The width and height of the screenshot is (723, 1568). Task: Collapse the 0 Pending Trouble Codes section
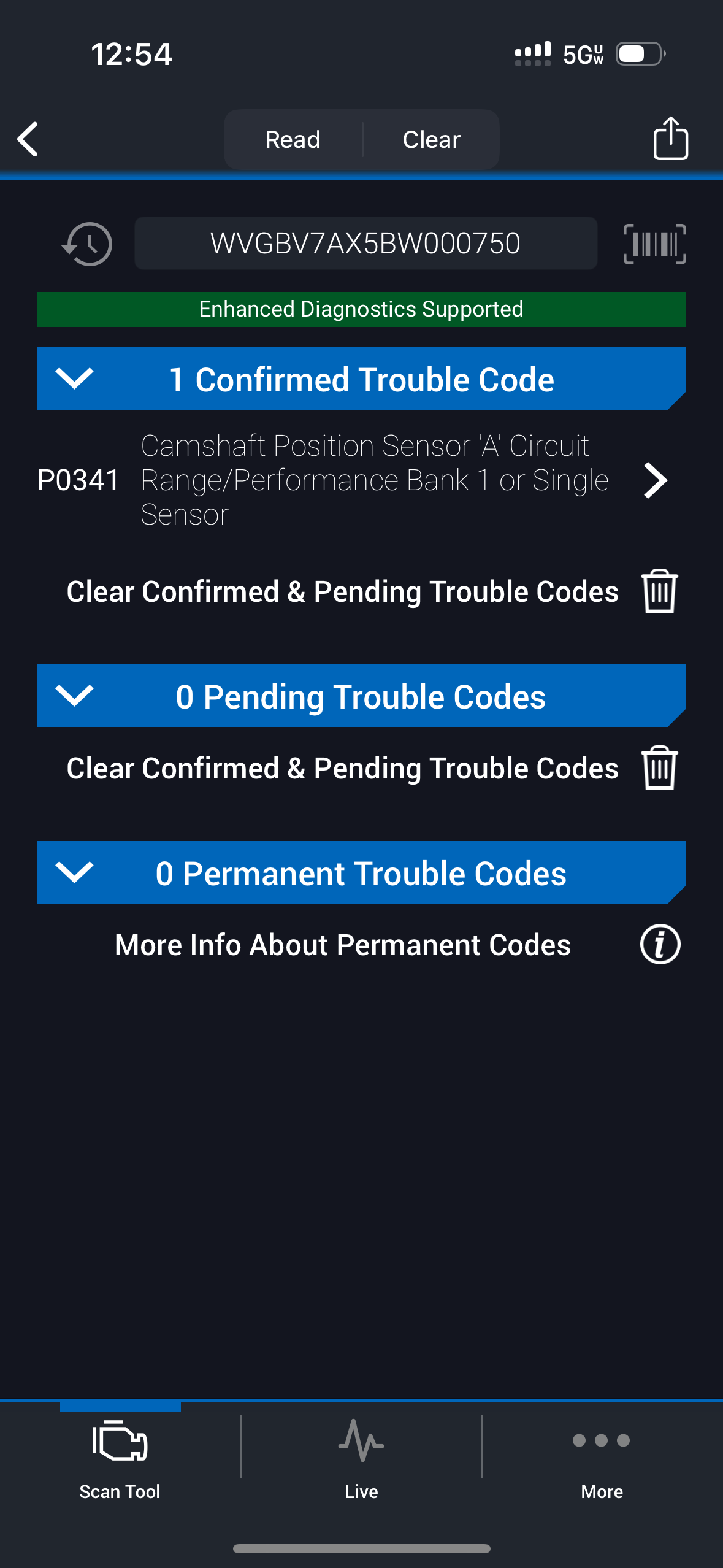(x=74, y=696)
